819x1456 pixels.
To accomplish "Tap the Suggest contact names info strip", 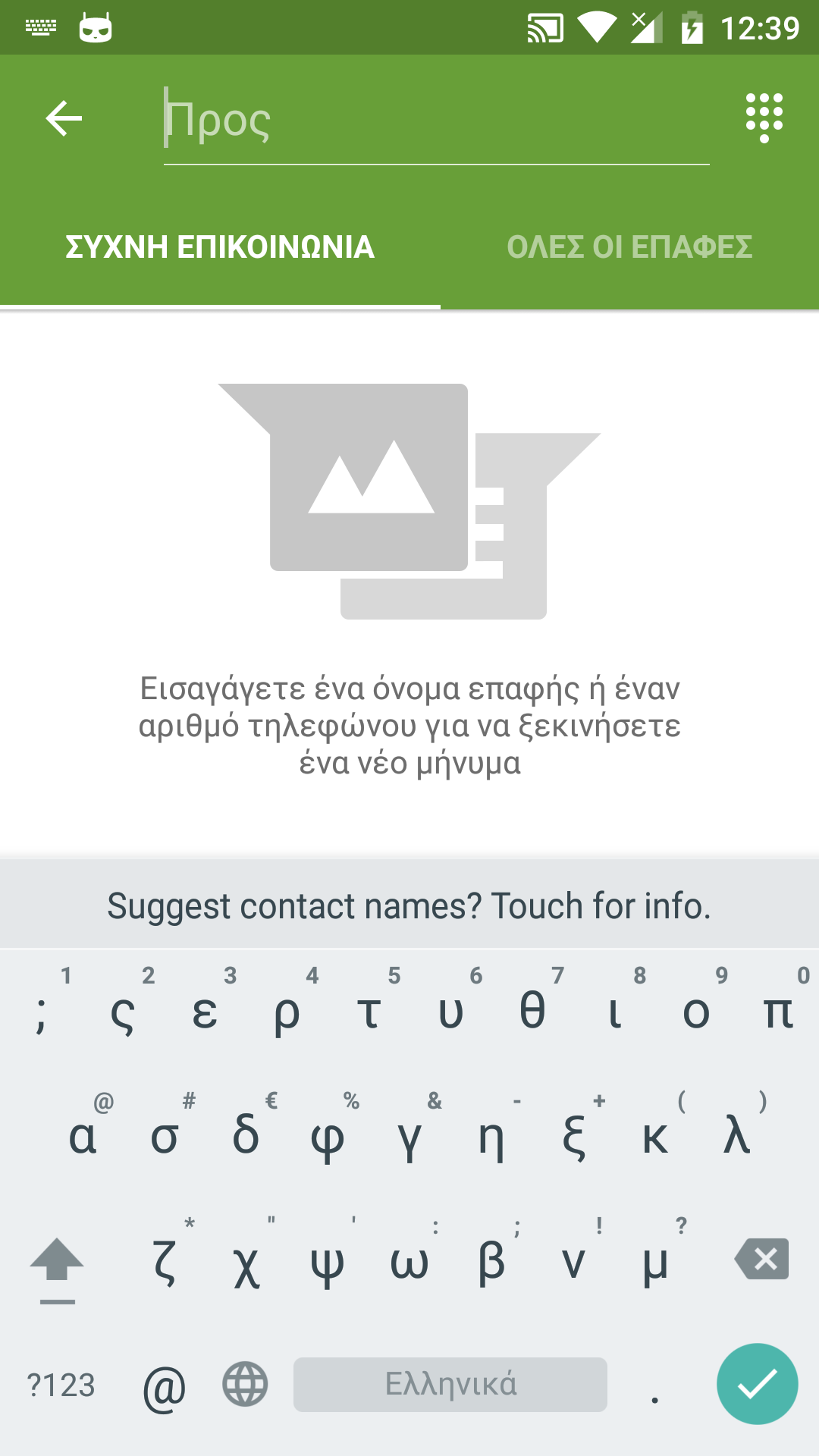I will (409, 905).
